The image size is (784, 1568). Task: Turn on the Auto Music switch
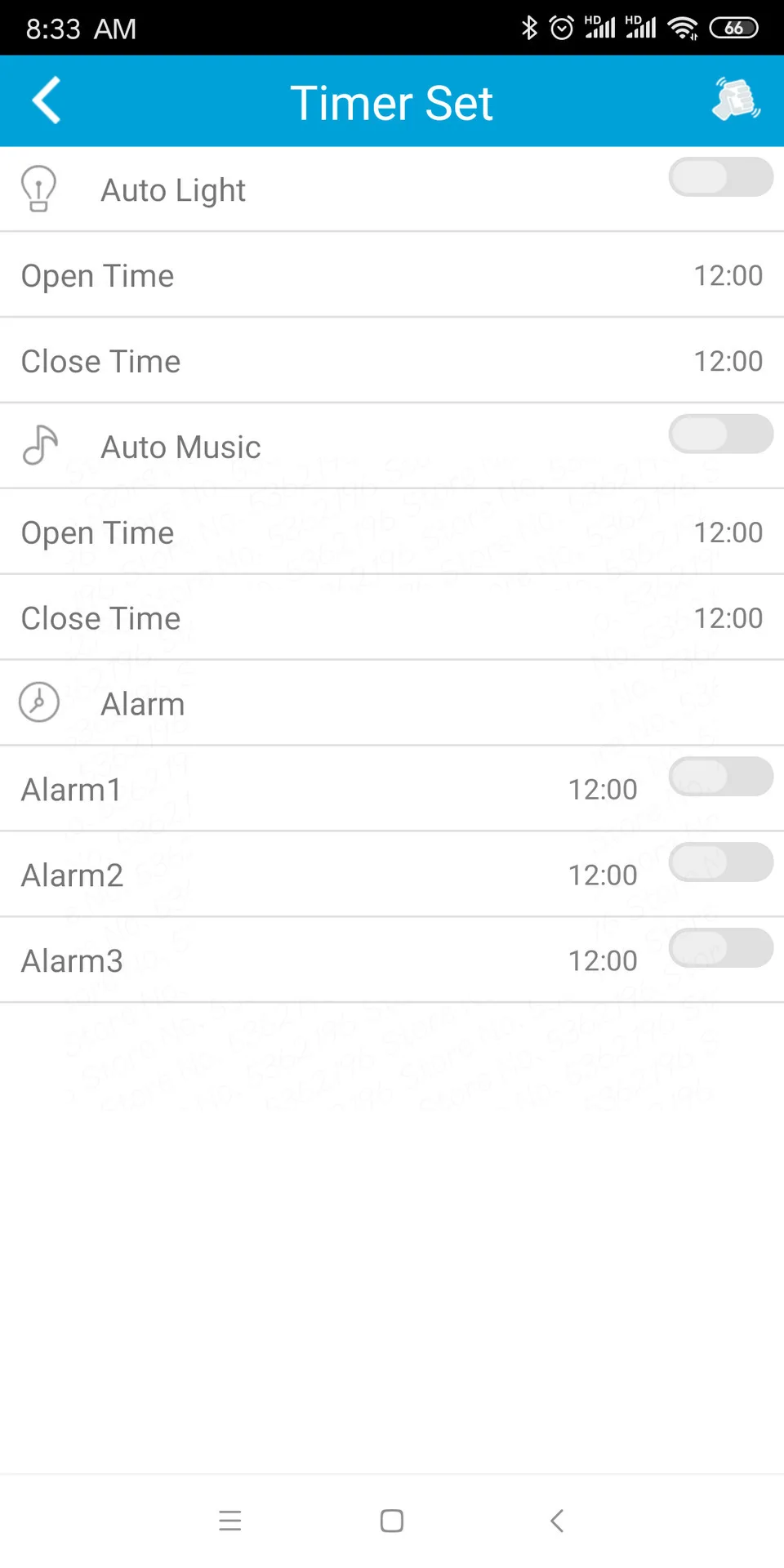pyautogui.click(x=720, y=434)
